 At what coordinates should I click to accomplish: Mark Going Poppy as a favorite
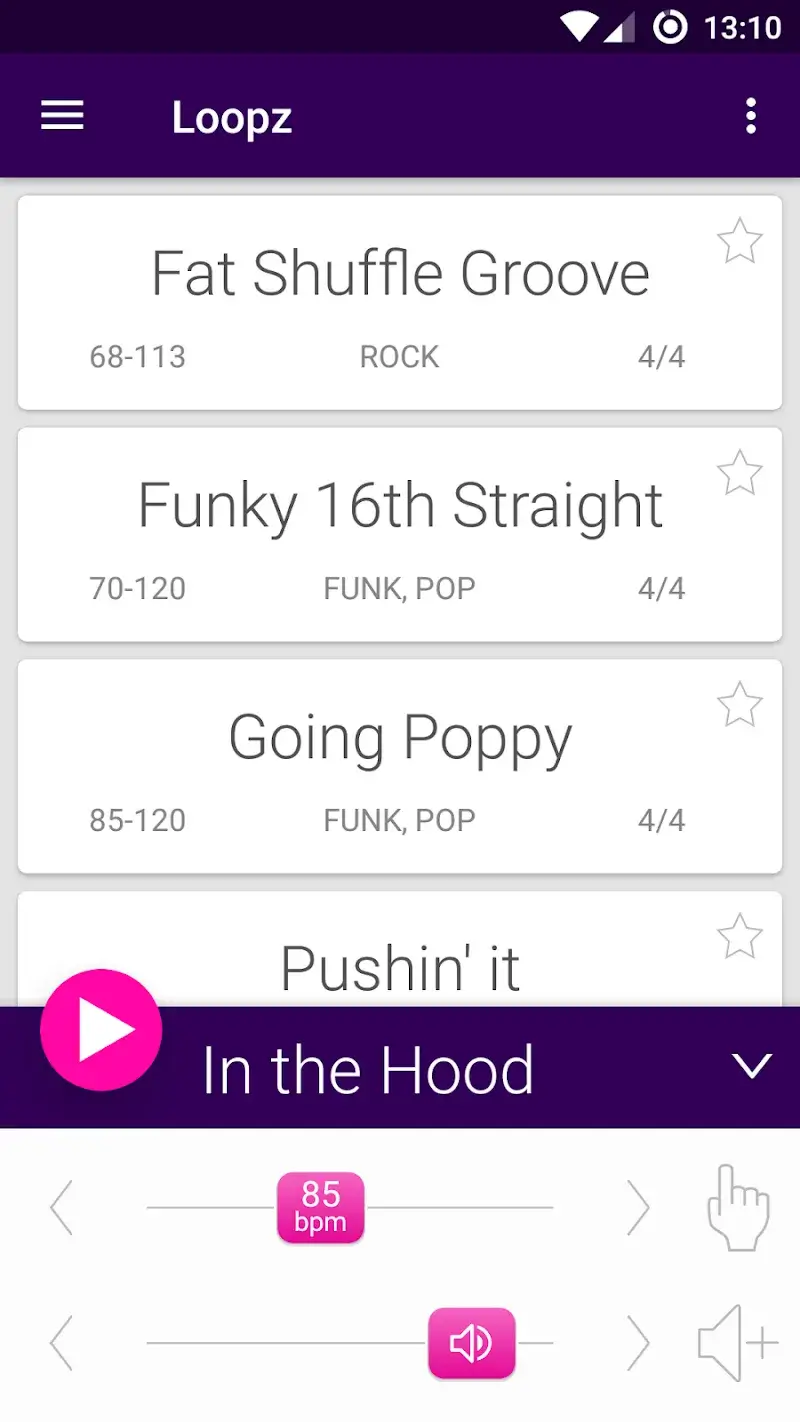point(739,705)
